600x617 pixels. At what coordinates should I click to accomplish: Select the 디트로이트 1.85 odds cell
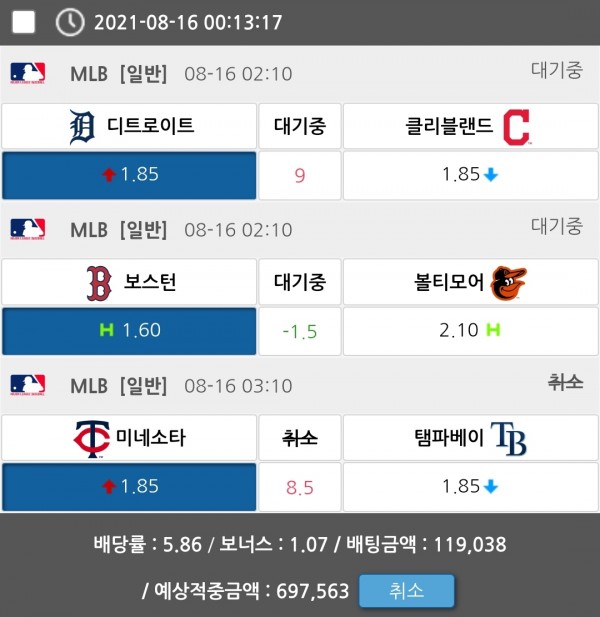click(x=129, y=175)
